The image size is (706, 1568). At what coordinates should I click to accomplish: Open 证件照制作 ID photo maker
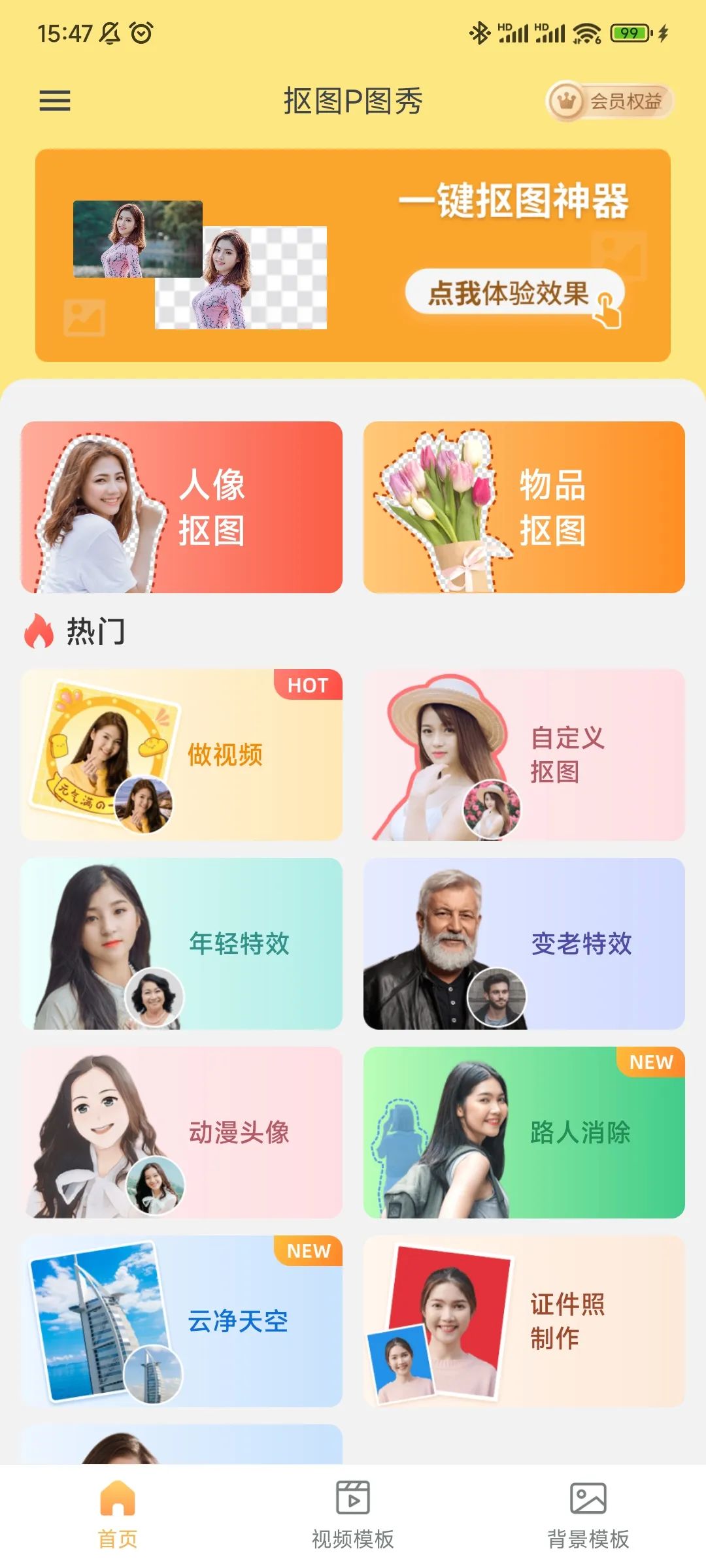[524, 1321]
